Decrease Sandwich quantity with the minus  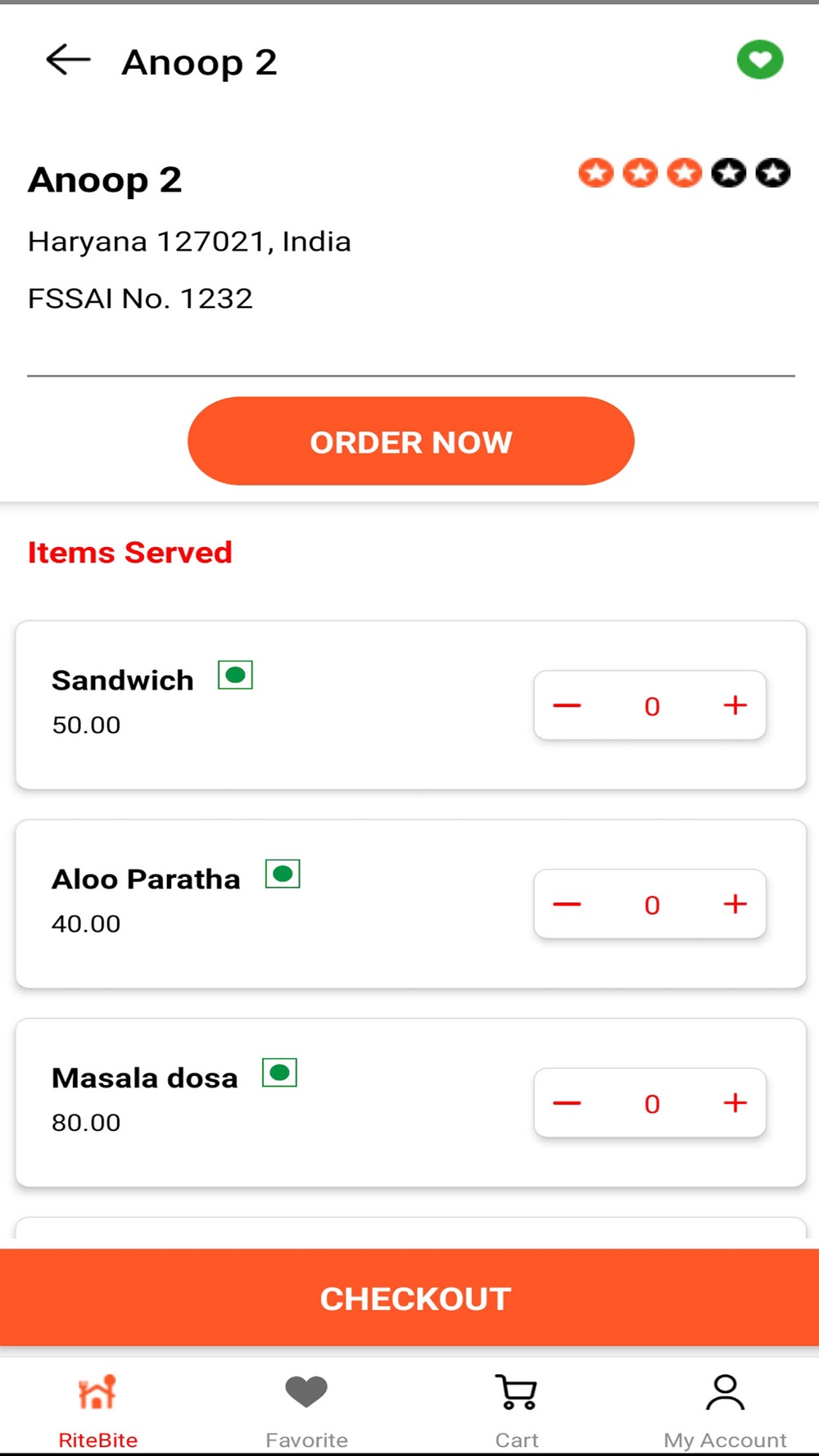(x=567, y=705)
